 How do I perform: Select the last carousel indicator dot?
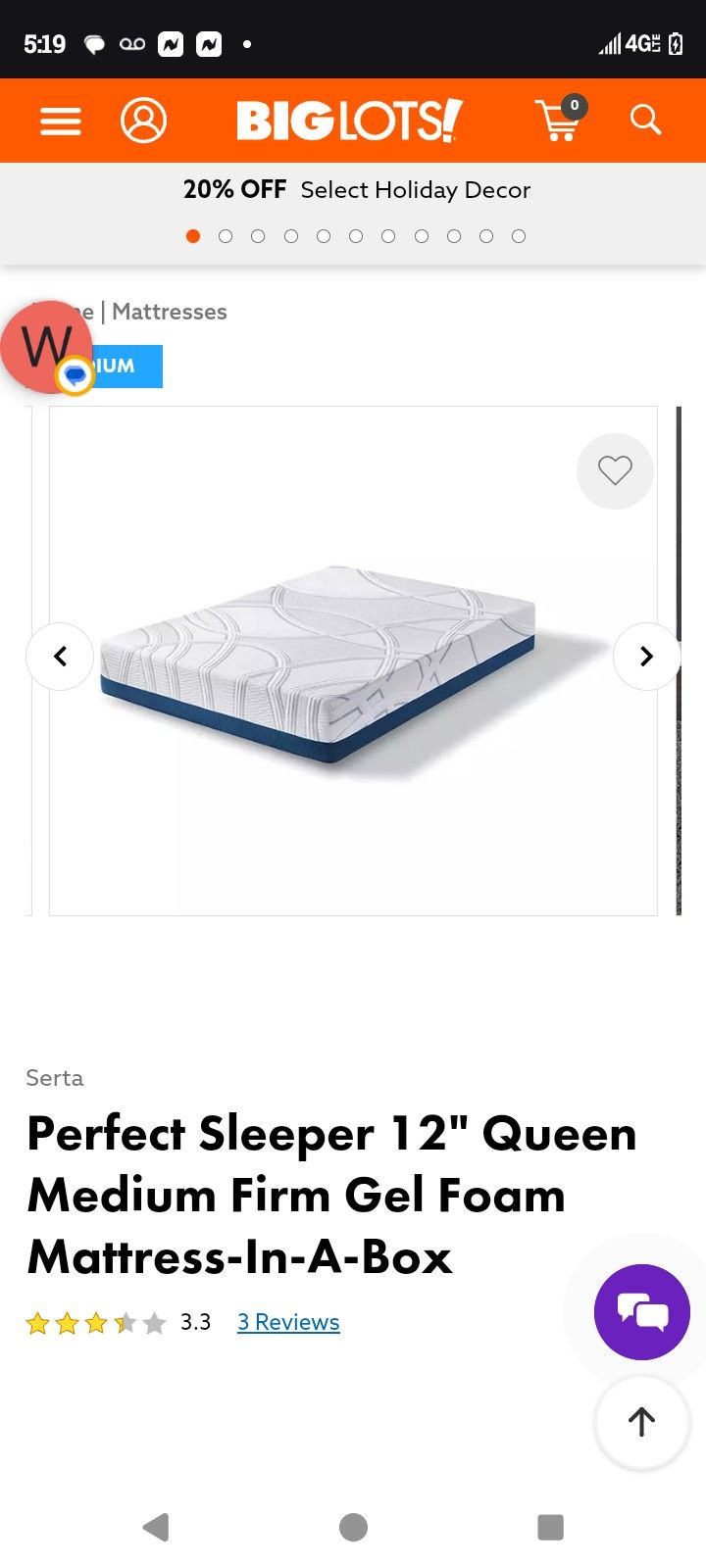pyautogui.click(x=518, y=236)
